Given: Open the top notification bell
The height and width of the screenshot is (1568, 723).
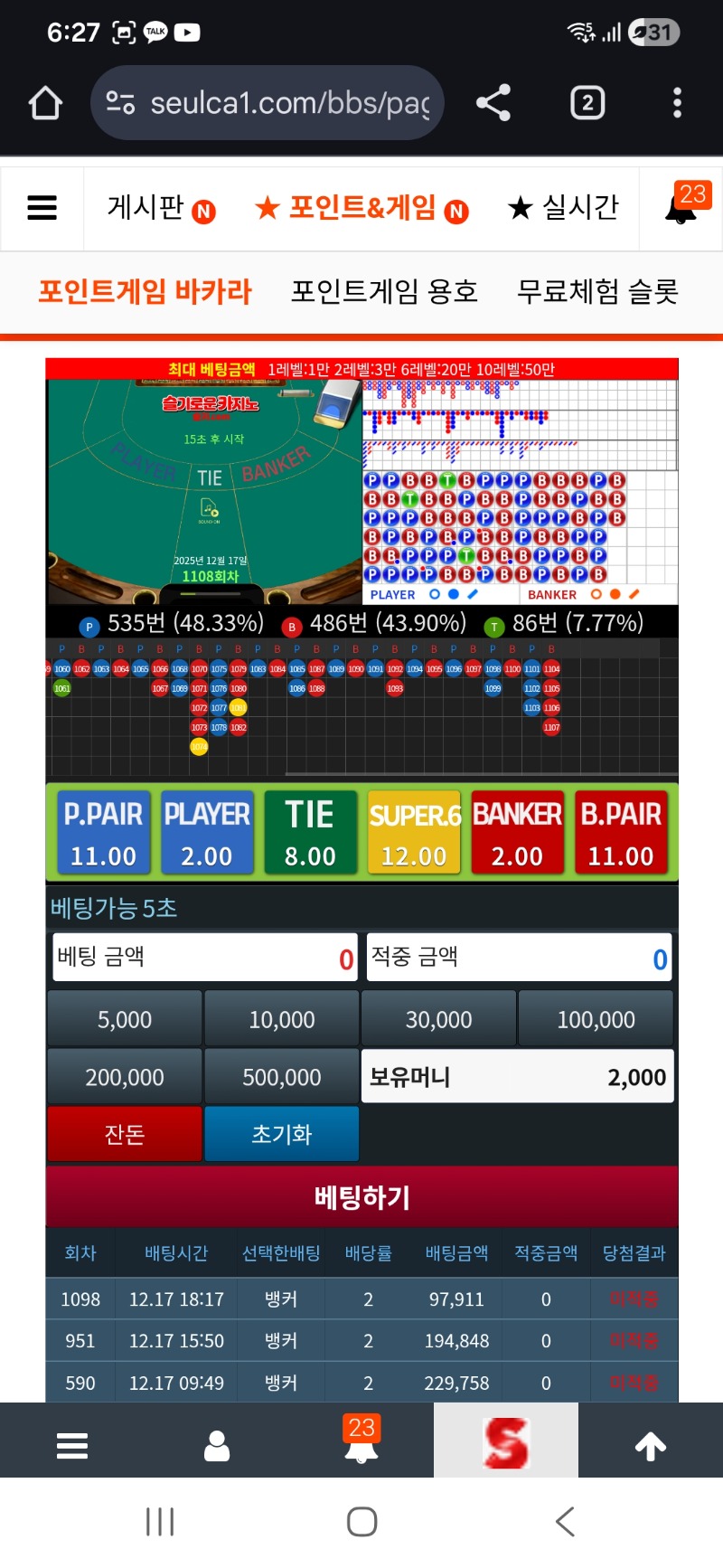Looking at the screenshot, I should coord(681,208).
